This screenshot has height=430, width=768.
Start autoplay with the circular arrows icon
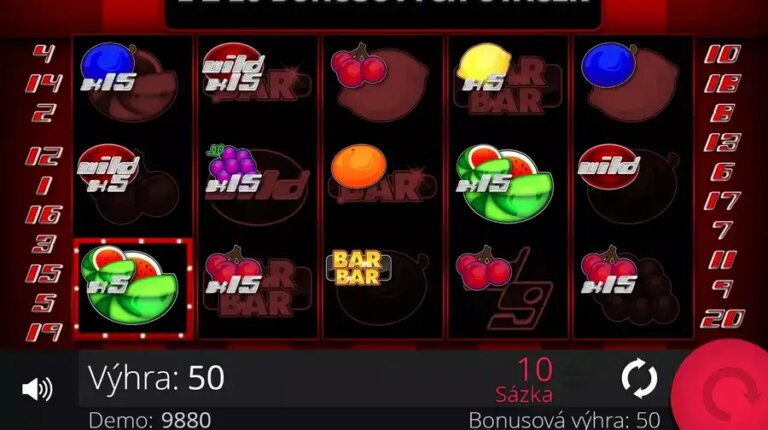click(638, 379)
